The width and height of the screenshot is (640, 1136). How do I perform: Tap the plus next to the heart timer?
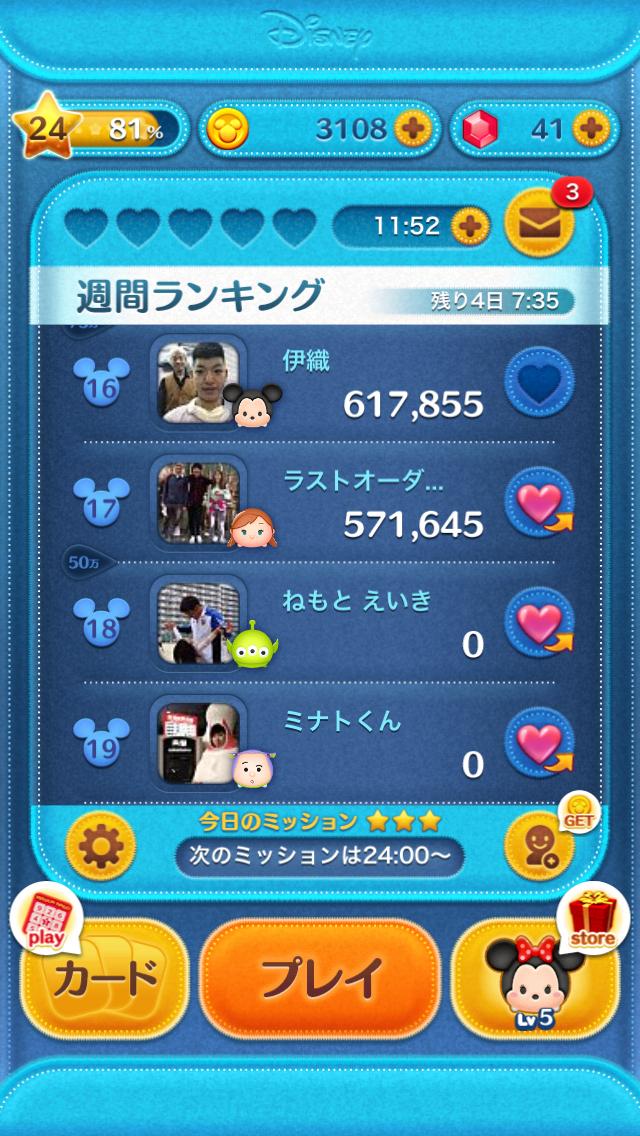(x=467, y=226)
